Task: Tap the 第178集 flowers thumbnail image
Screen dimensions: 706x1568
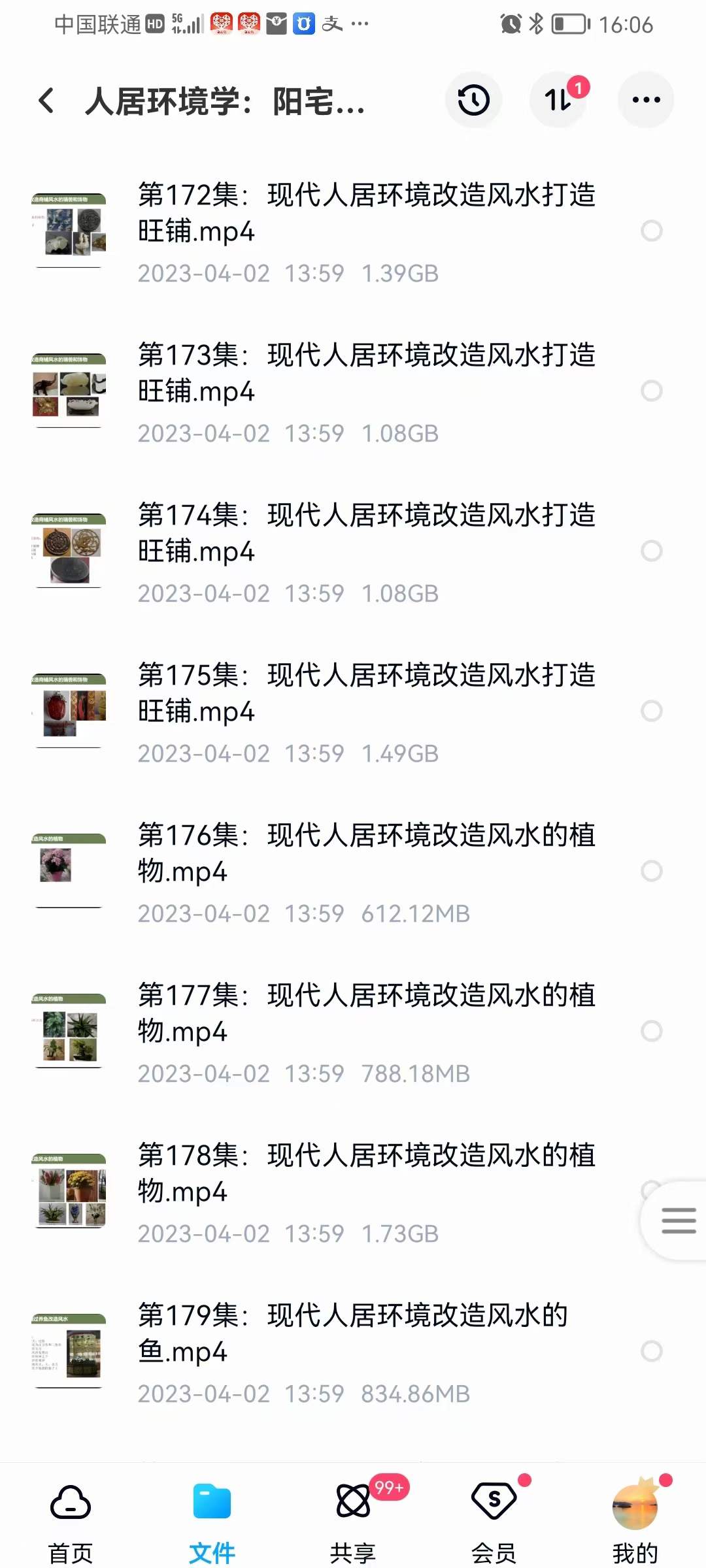Action: [70, 1191]
